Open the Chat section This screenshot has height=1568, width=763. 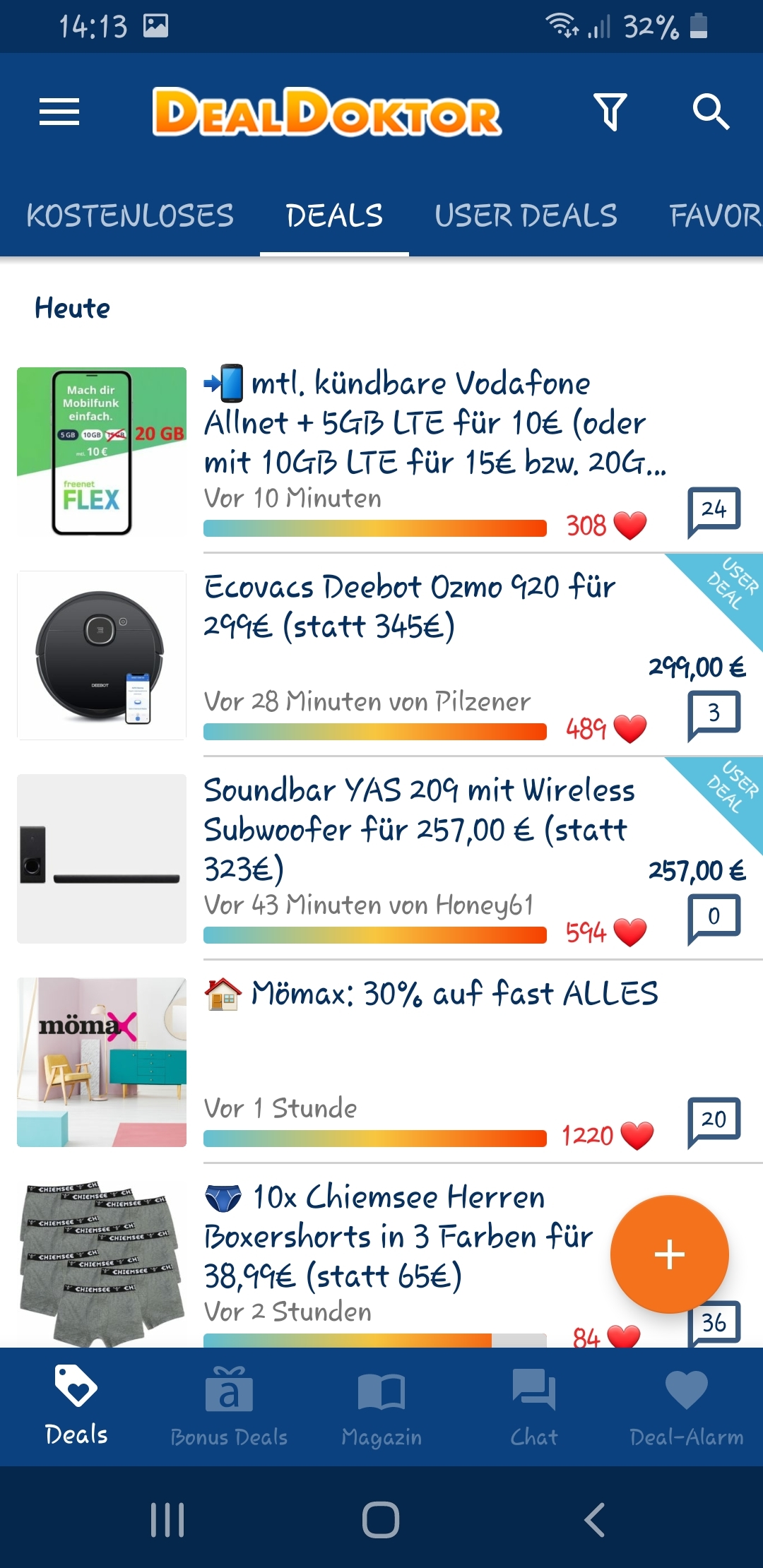534,1407
